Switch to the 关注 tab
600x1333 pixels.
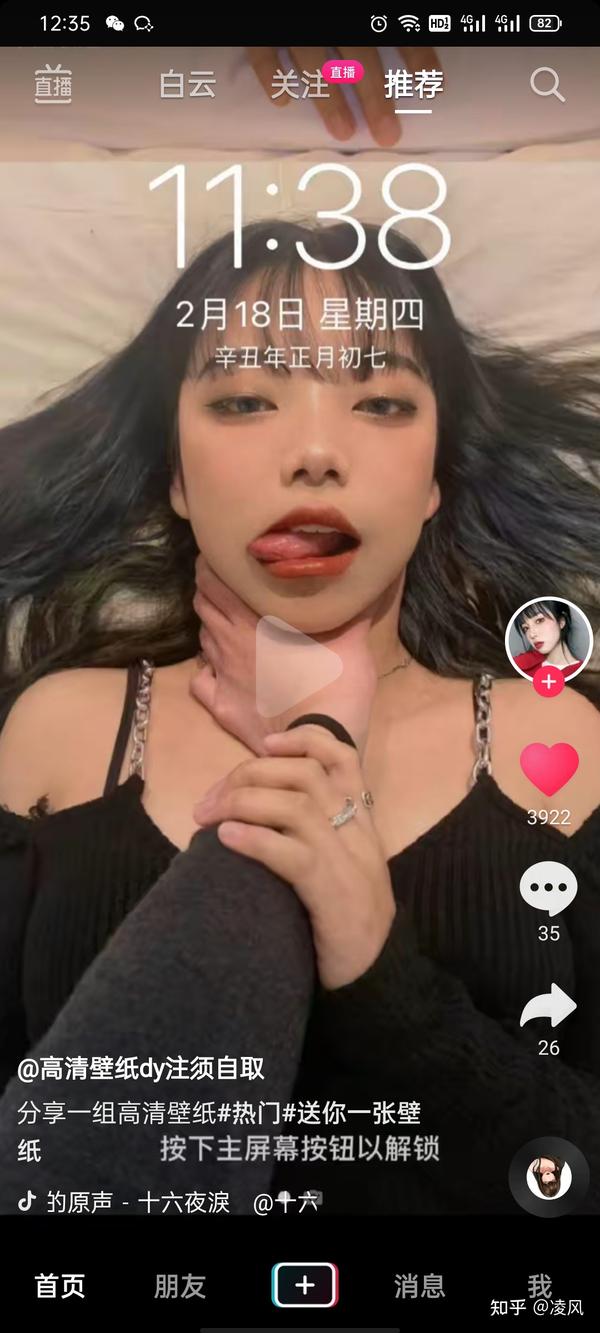pyautogui.click(x=299, y=86)
